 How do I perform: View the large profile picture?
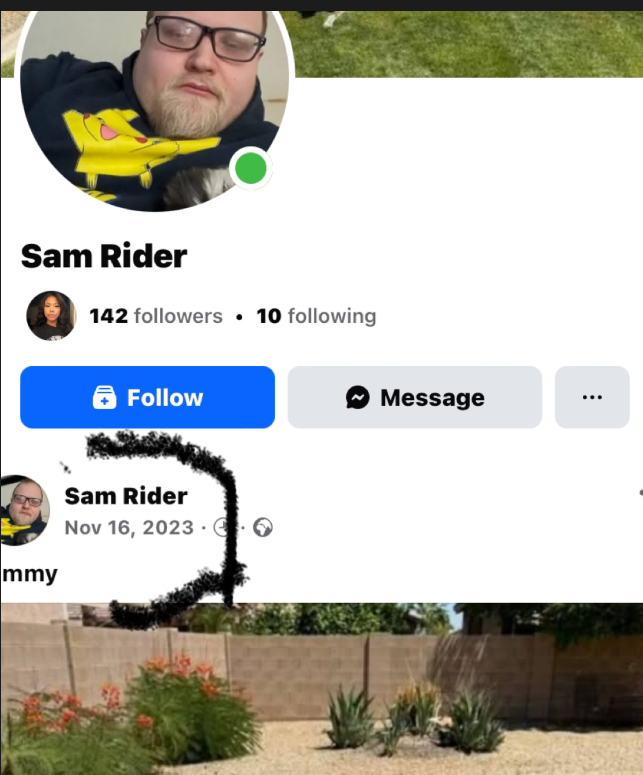pos(155,100)
